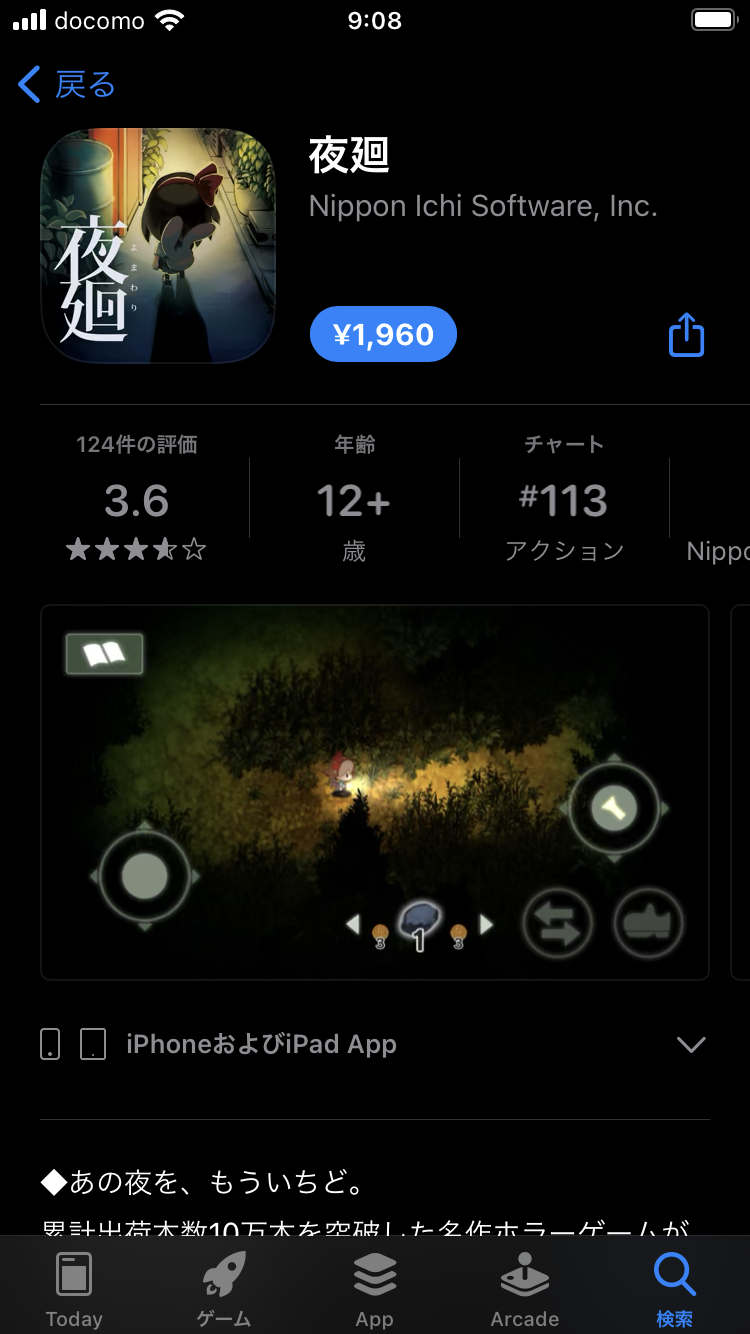Switch to the App tab

374,1290
